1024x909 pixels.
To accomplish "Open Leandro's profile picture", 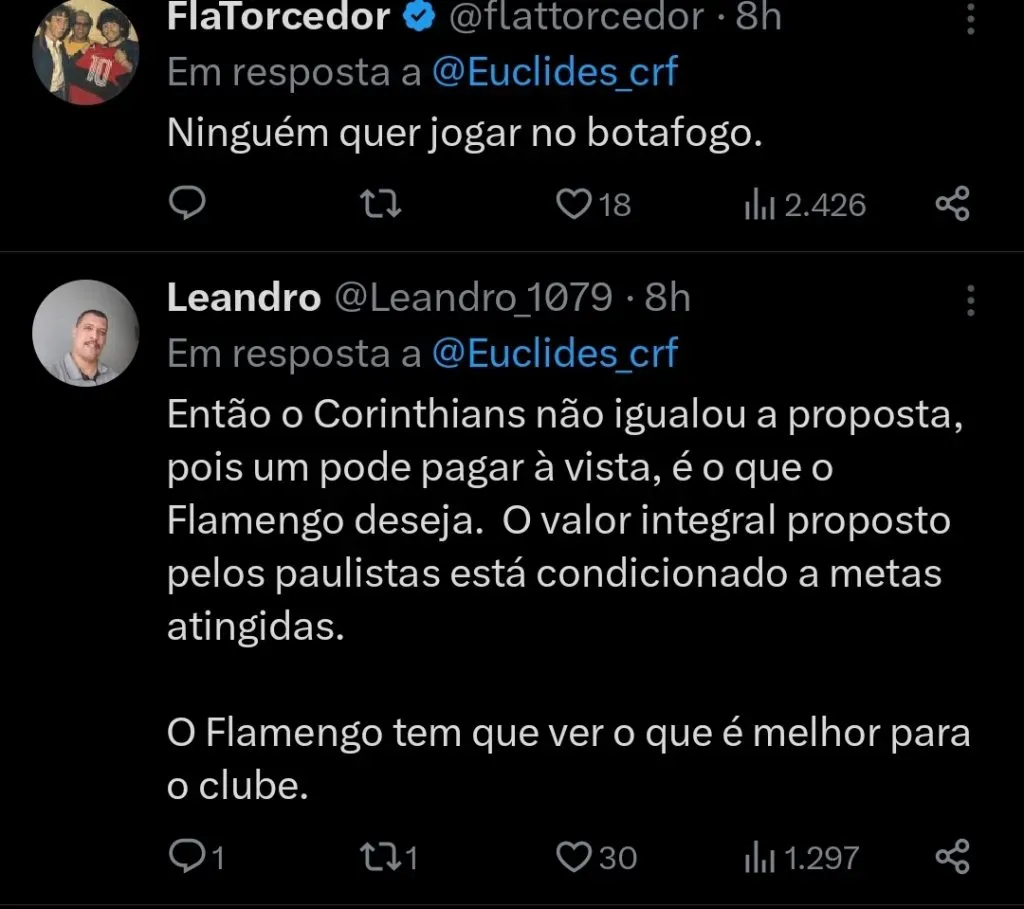I will click(85, 333).
